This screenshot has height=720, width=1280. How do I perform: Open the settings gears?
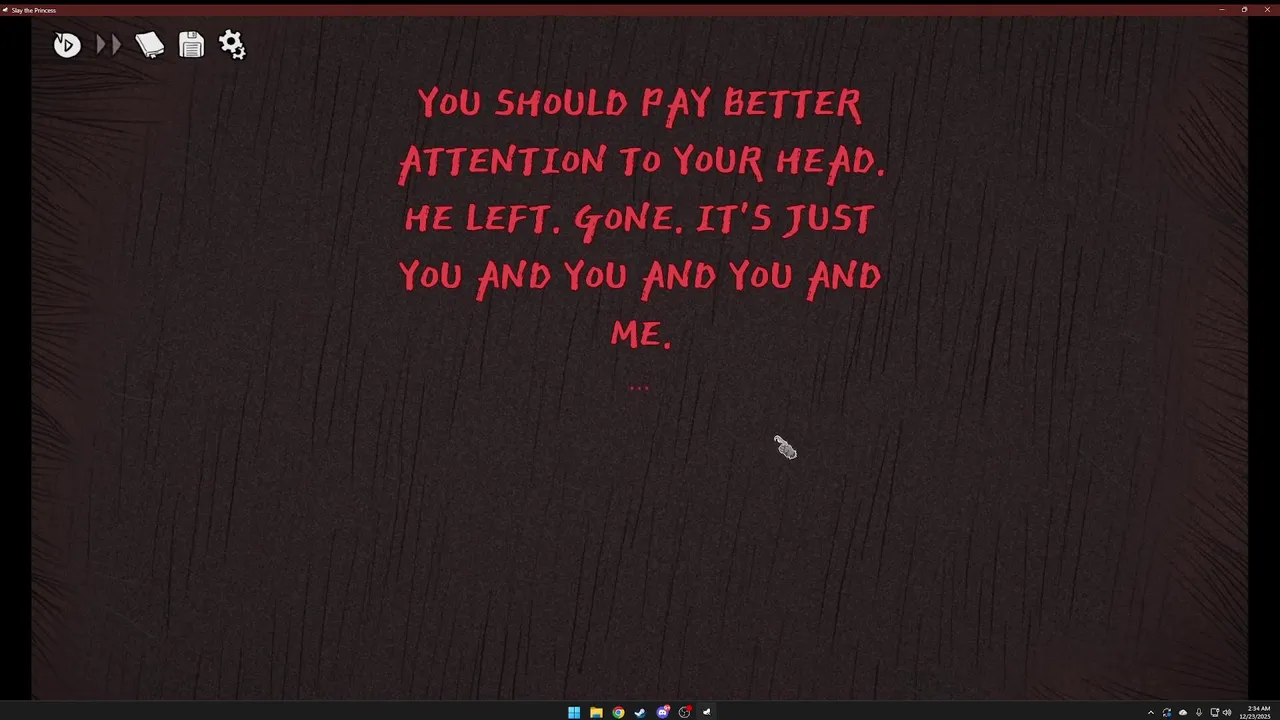pyautogui.click(x=232, y=44)
